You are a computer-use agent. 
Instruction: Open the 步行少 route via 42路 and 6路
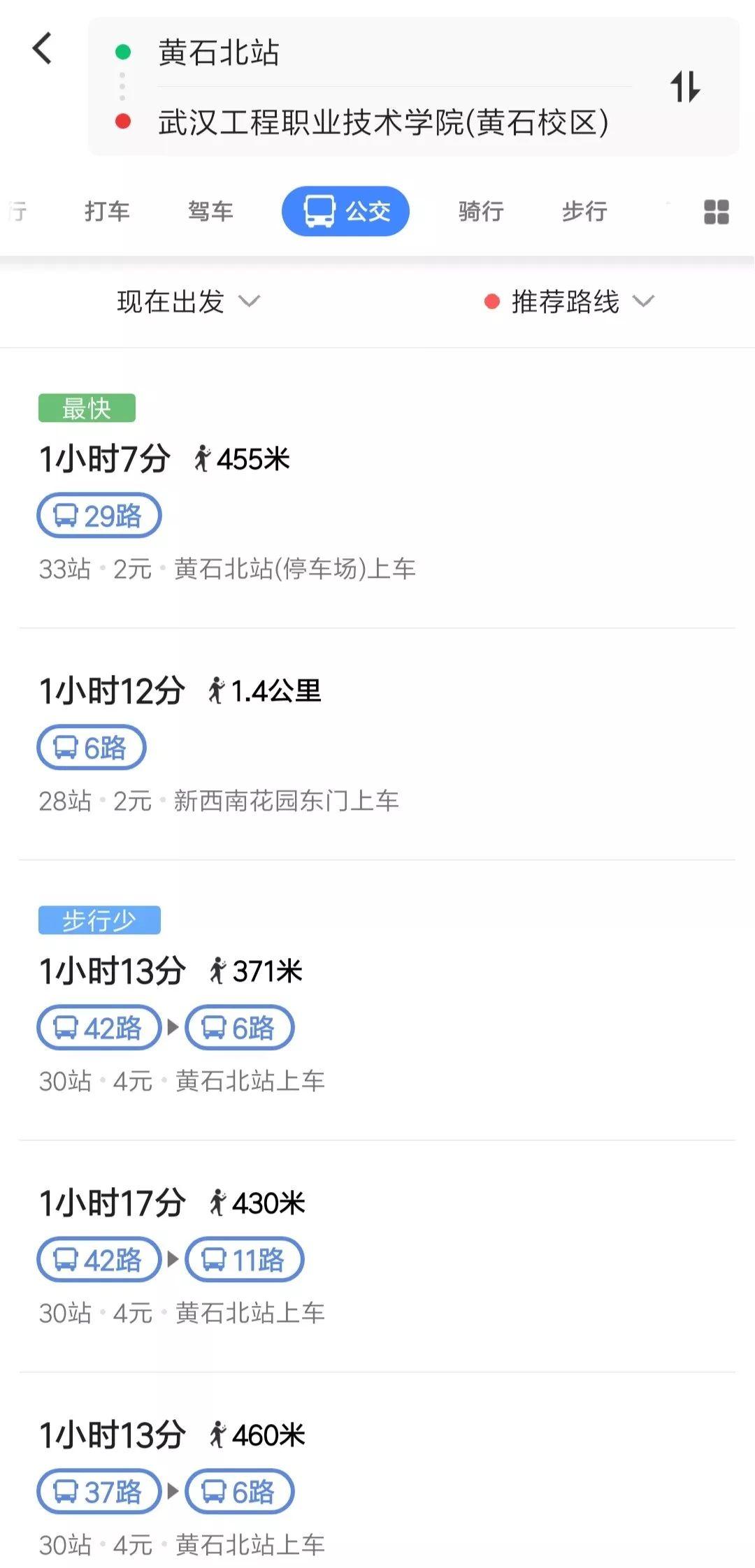pos(377,1001)
